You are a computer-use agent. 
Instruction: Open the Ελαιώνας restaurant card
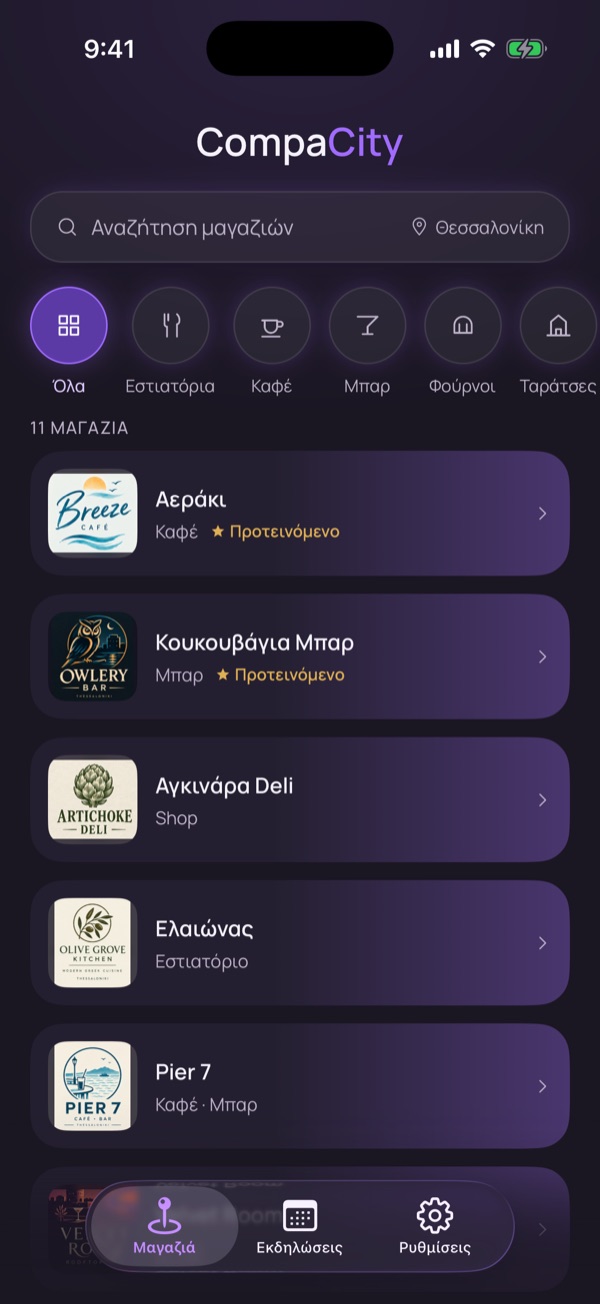click(x=300, y=943)
